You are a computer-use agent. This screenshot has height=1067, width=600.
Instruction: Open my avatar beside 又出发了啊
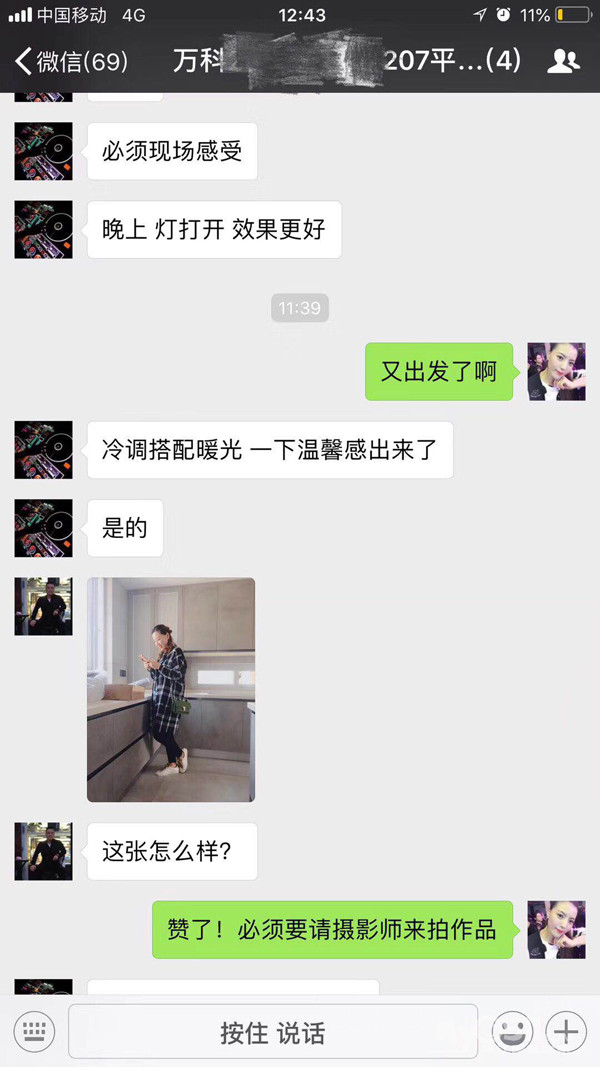click(x=556, y=372)
